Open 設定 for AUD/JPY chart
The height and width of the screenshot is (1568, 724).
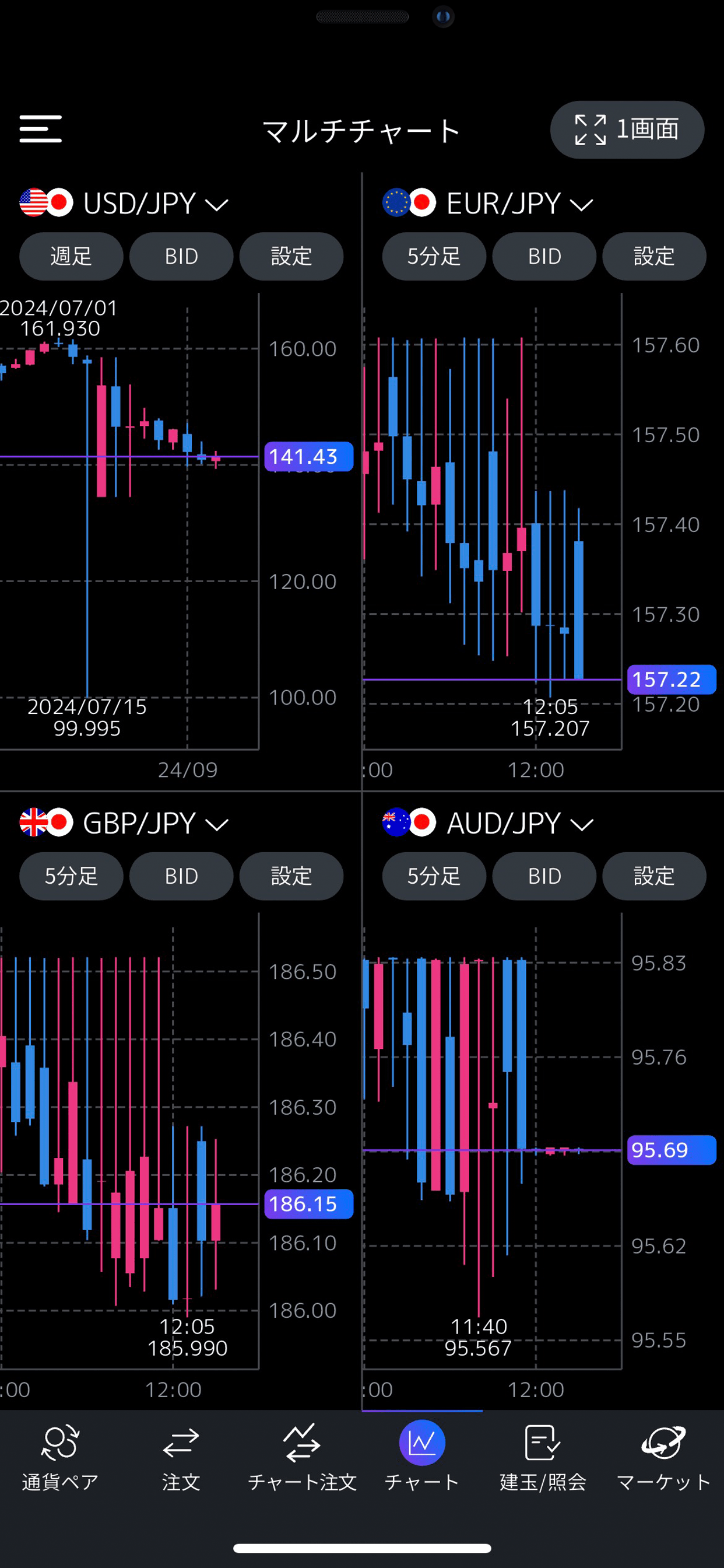click(x=654, y=876)
